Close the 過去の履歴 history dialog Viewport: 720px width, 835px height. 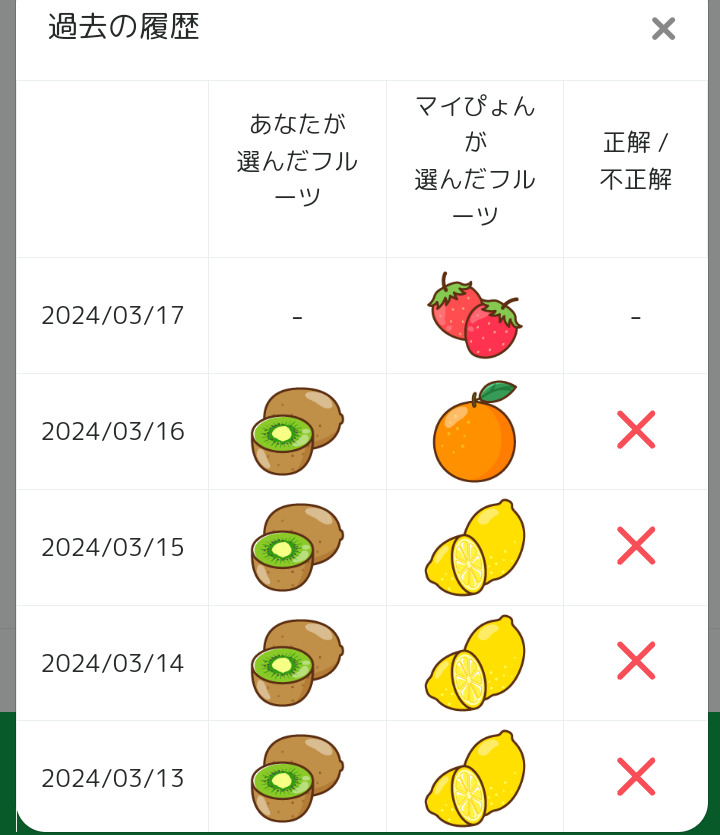click(x=663, y=29)
